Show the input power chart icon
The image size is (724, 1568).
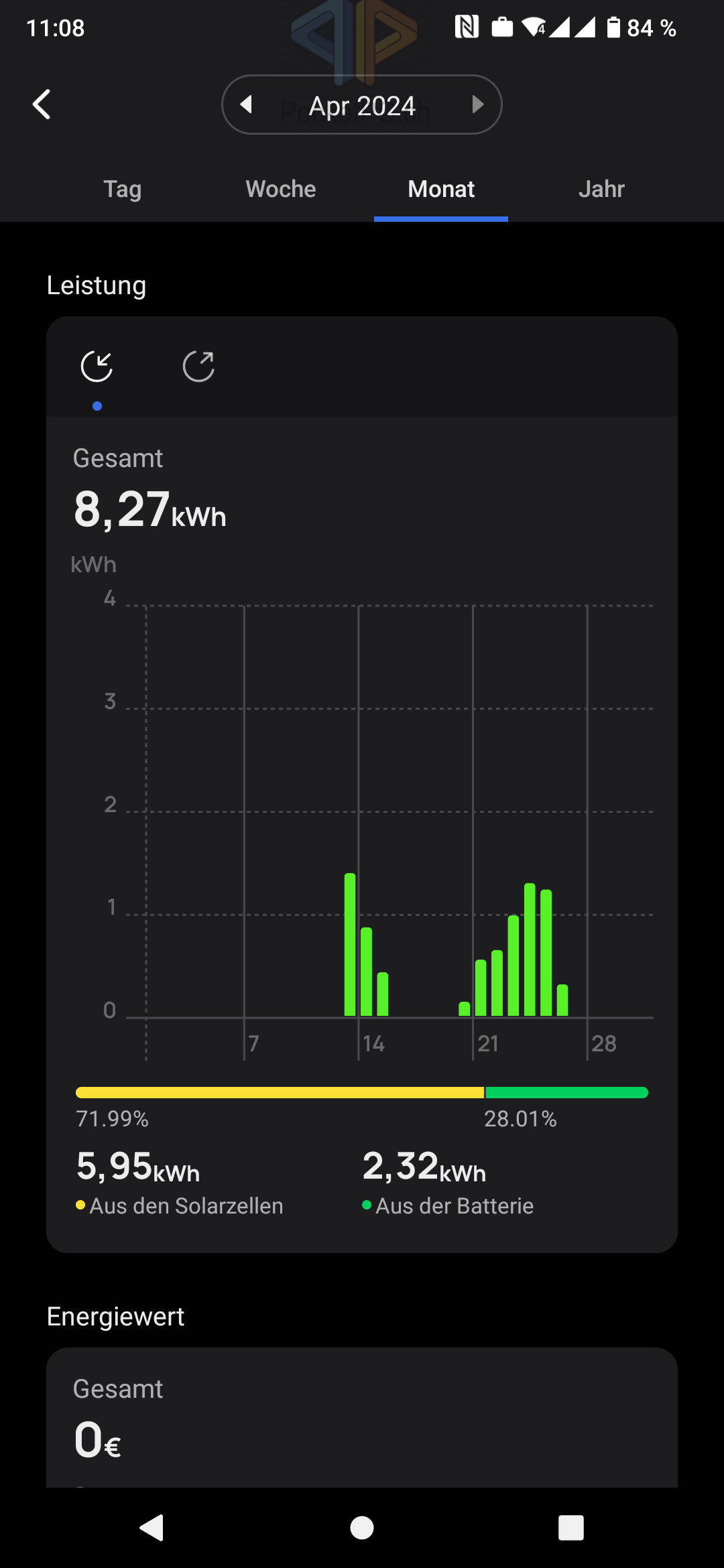point(97,367)
